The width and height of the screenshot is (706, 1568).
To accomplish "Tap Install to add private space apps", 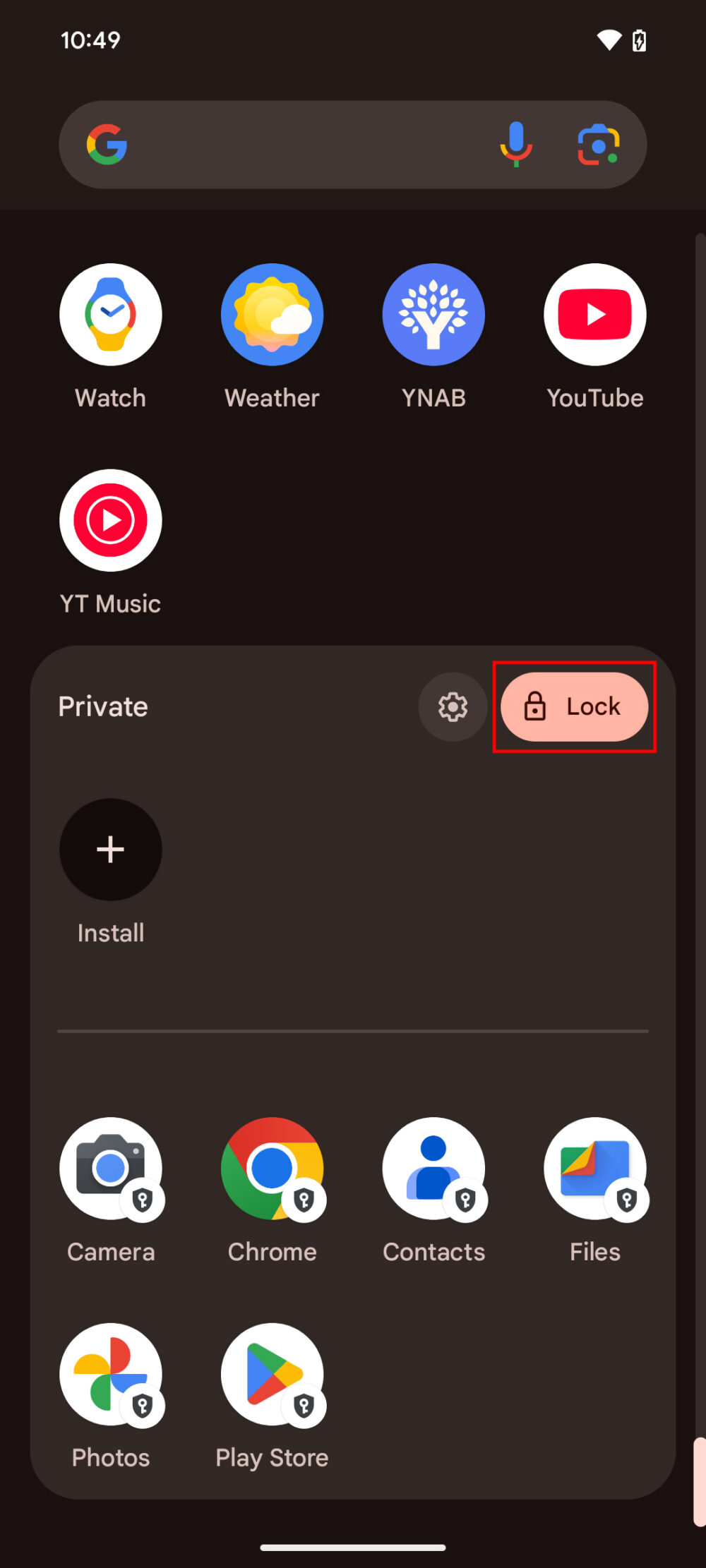I will 110,850.
